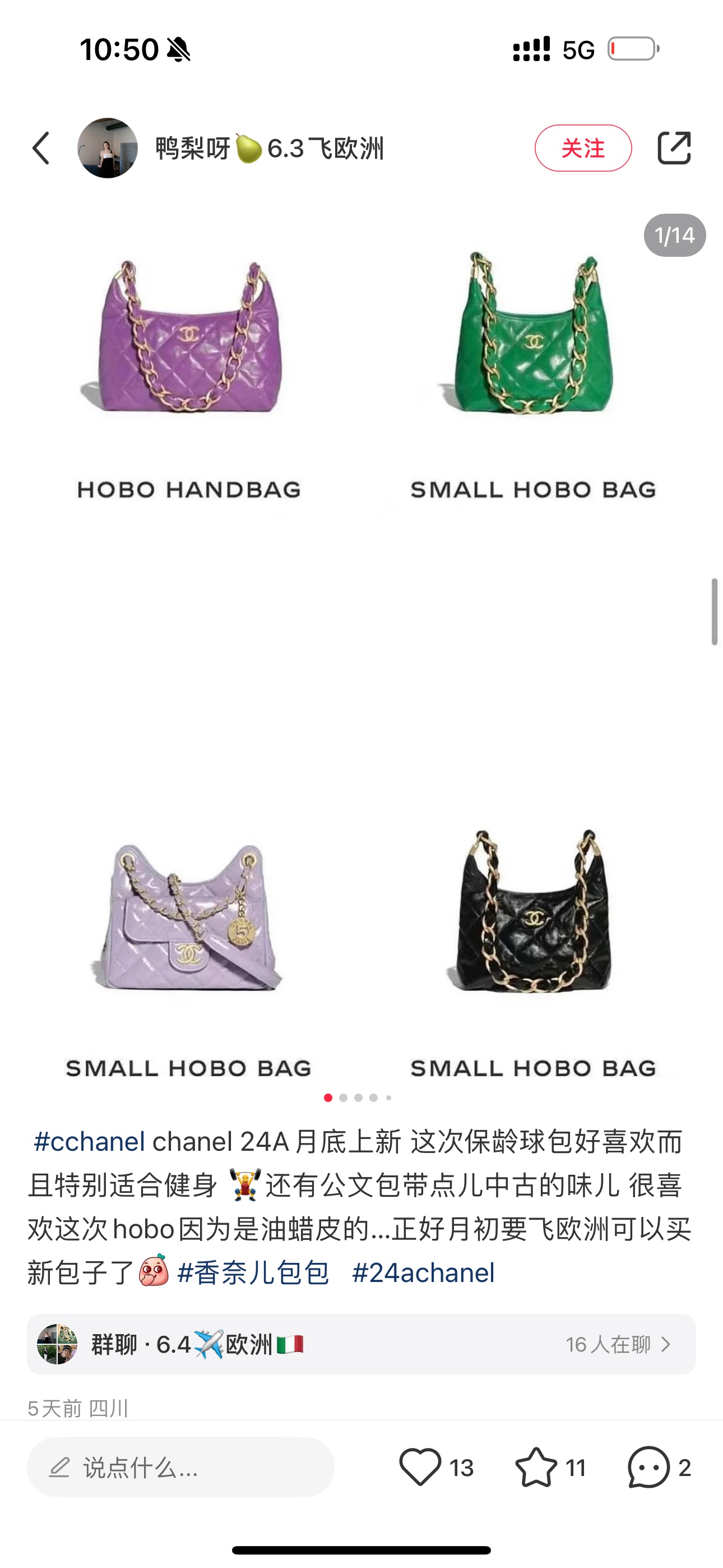Open the Chanel hobo bags image
Viewport: 723px width, 1568px height.
(x=361, y=645)
